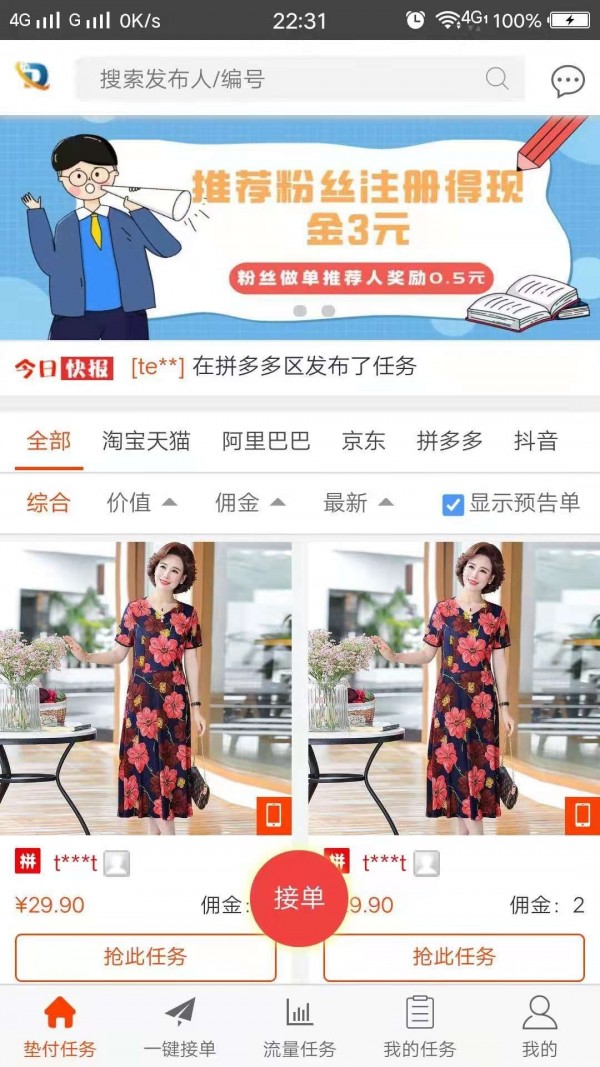Uncheck the 显示预告单 checkbox
This screenshot has height=1067, width=600.
tap(454, 504)
